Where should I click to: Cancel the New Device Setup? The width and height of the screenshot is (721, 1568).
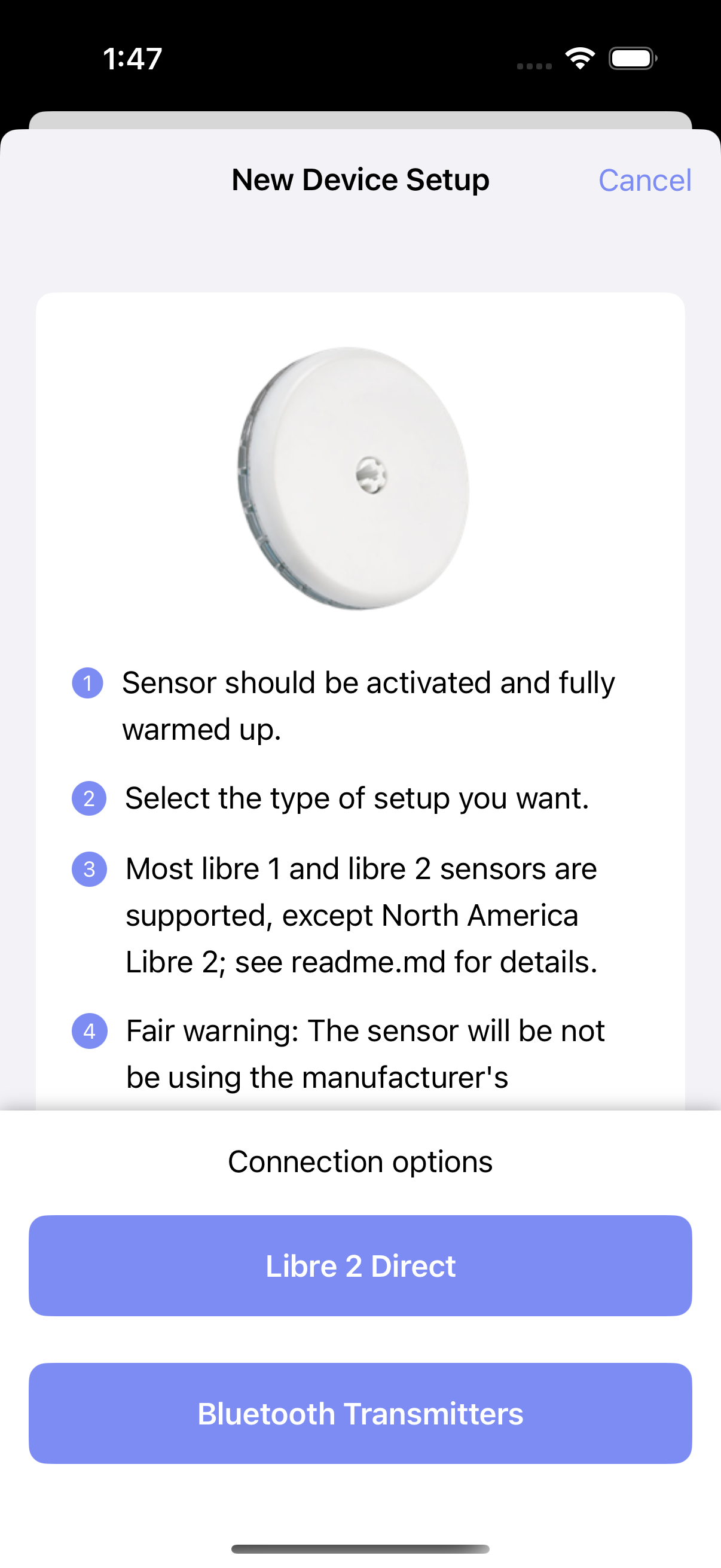644,180
